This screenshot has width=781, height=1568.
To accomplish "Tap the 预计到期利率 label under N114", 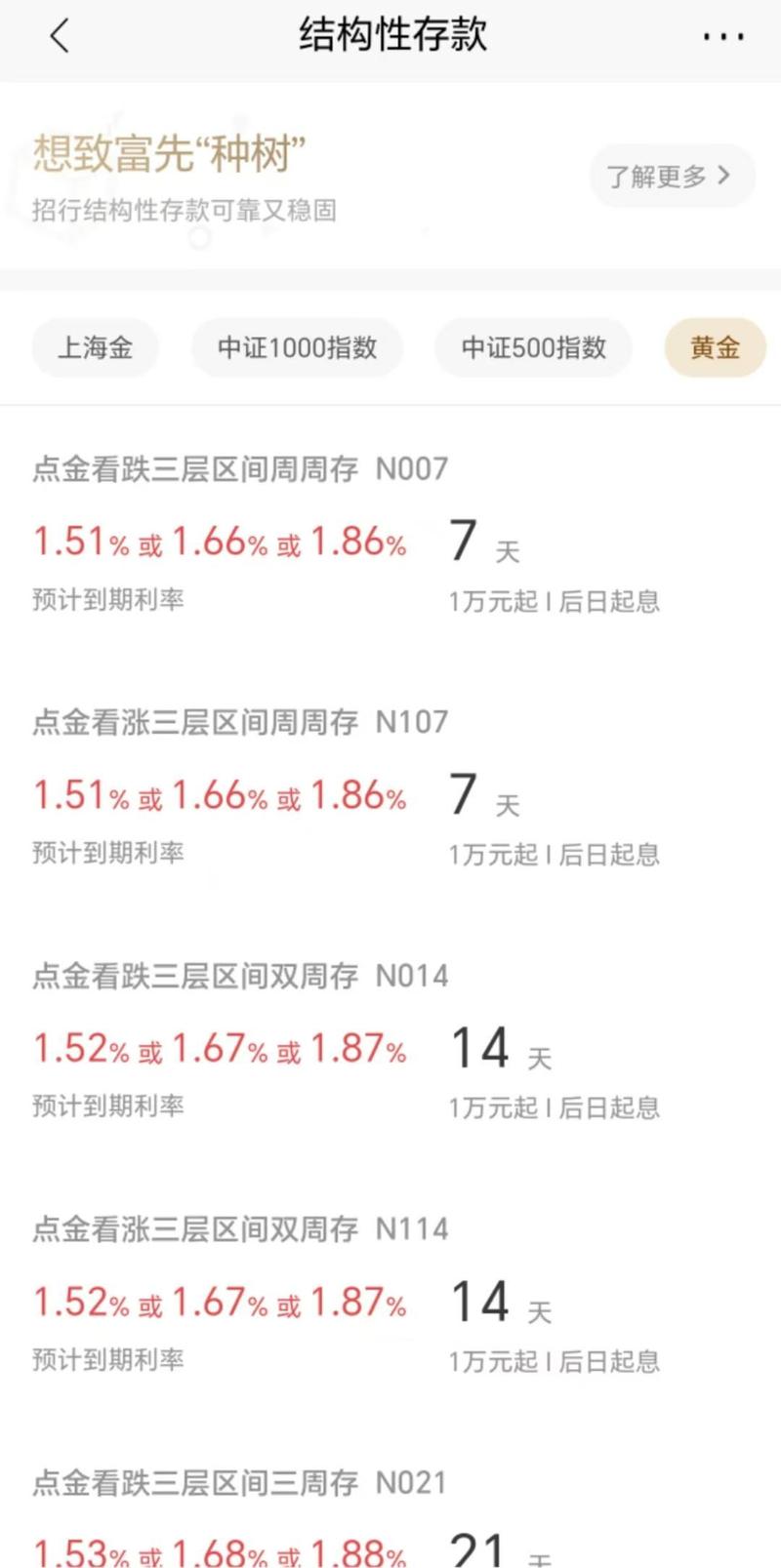I will (x=110, y=1360).
